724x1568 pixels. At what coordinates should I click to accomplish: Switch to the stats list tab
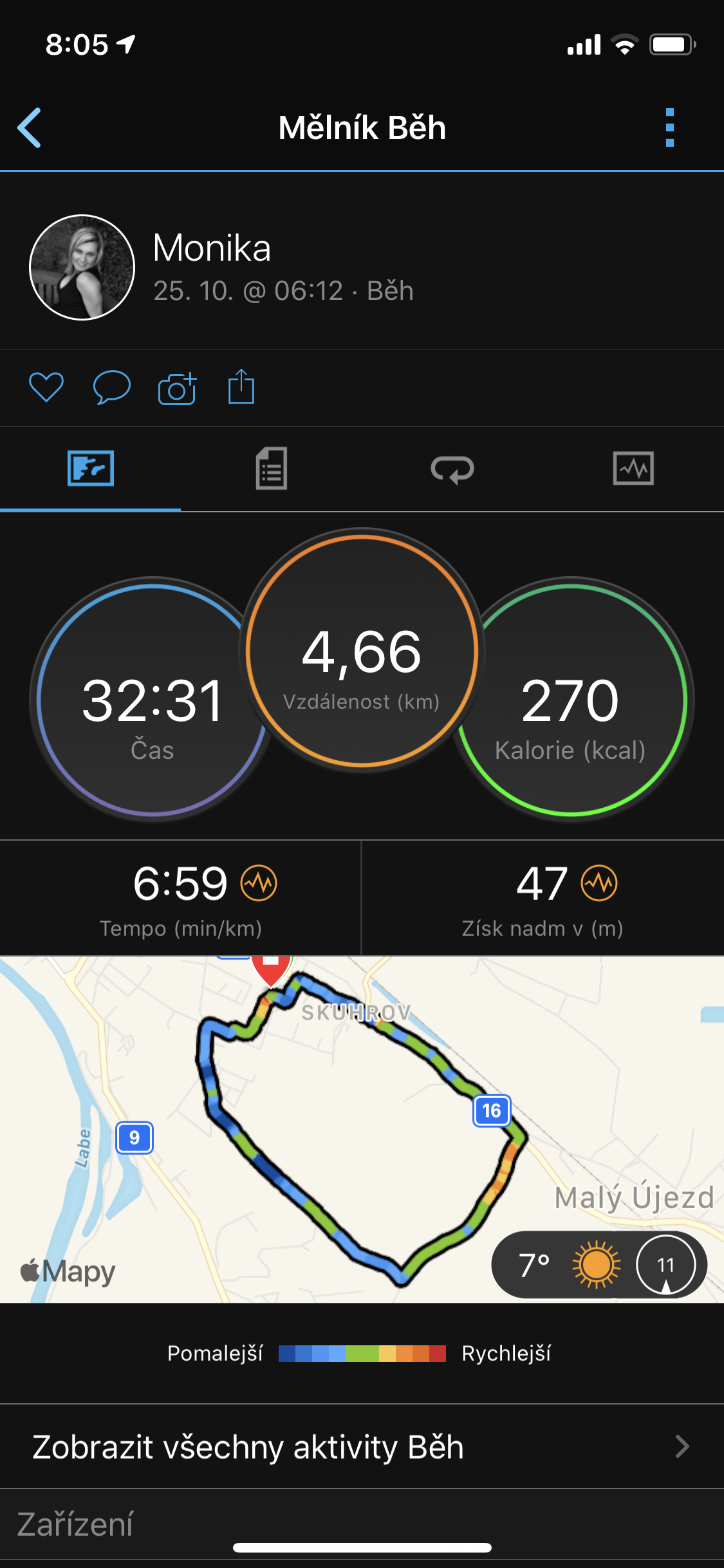(272, 469)
